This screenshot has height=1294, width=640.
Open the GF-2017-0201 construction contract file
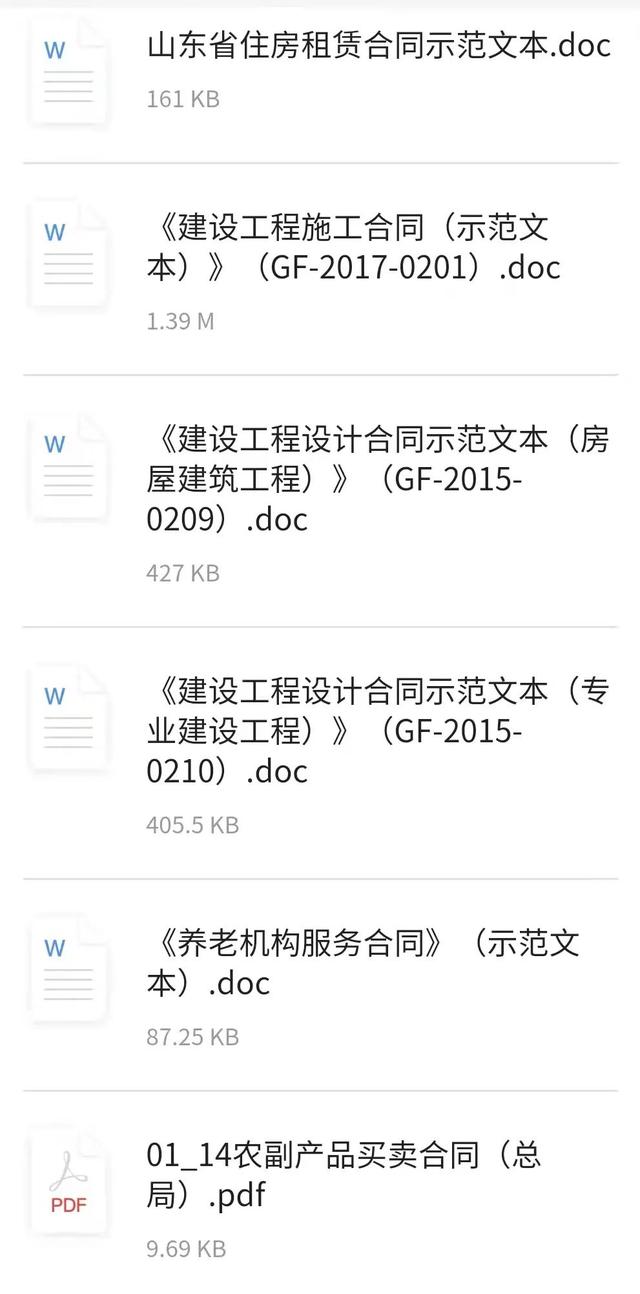(x=353, y=248)
